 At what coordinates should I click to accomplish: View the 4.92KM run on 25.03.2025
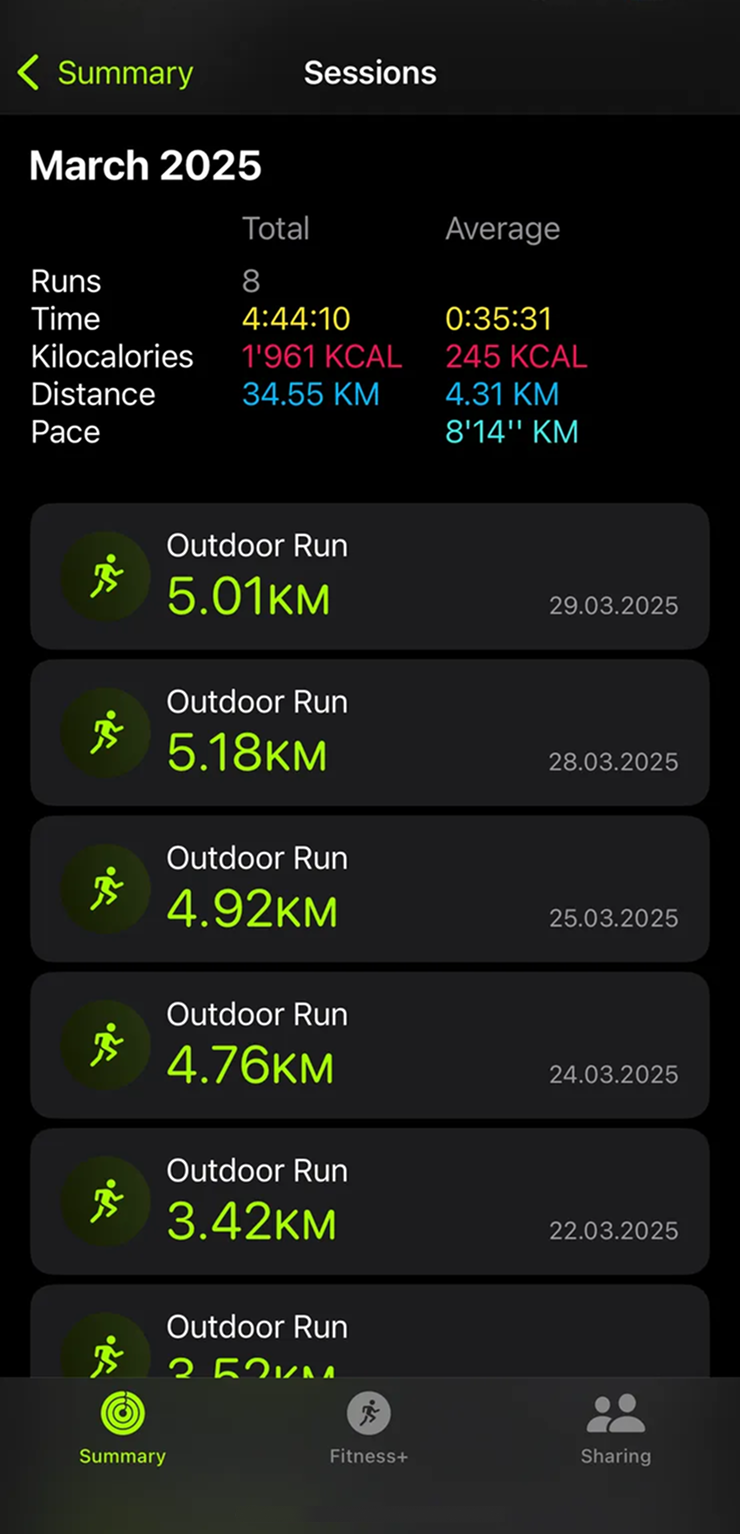coord(370,889)
